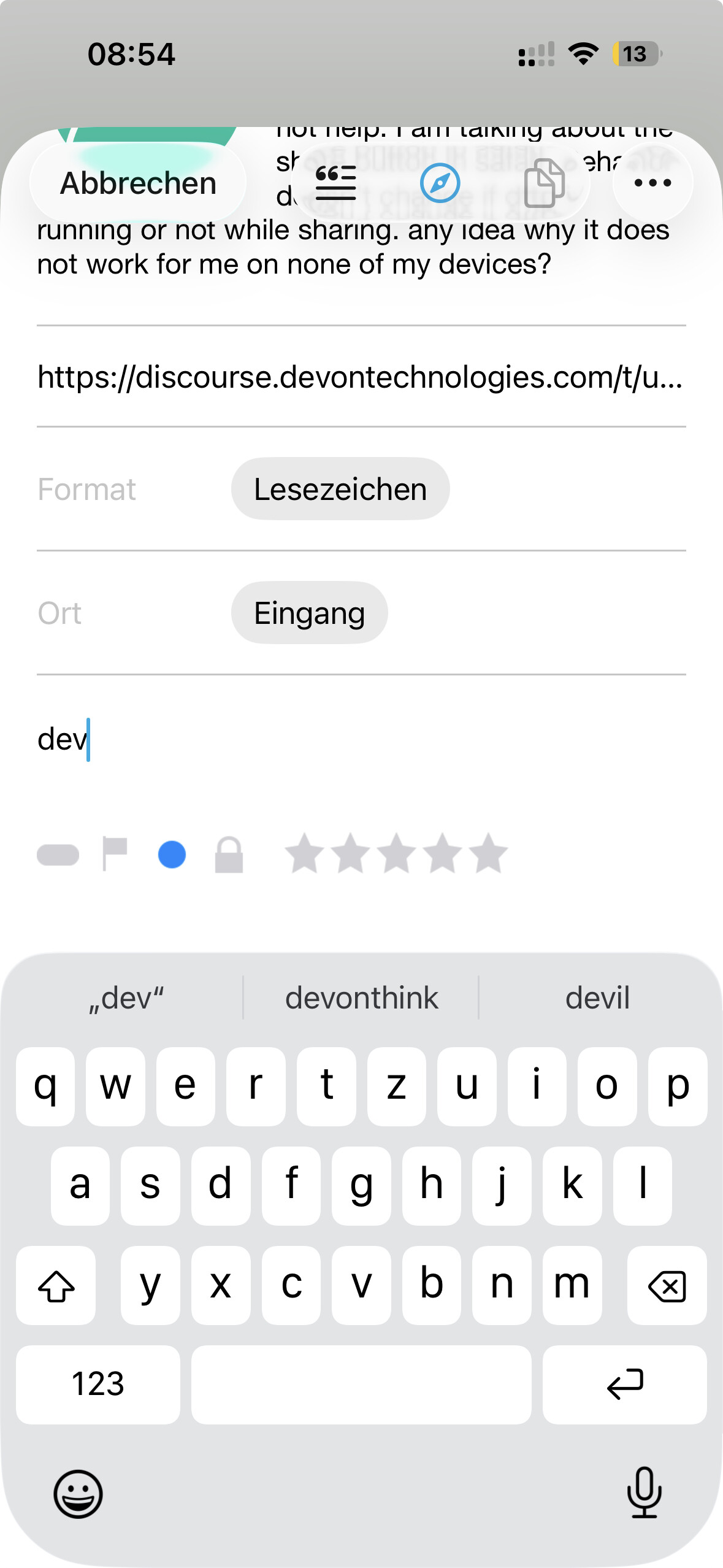Set rating to five stars
723x1568 pixels.
[x=489, y=854]
